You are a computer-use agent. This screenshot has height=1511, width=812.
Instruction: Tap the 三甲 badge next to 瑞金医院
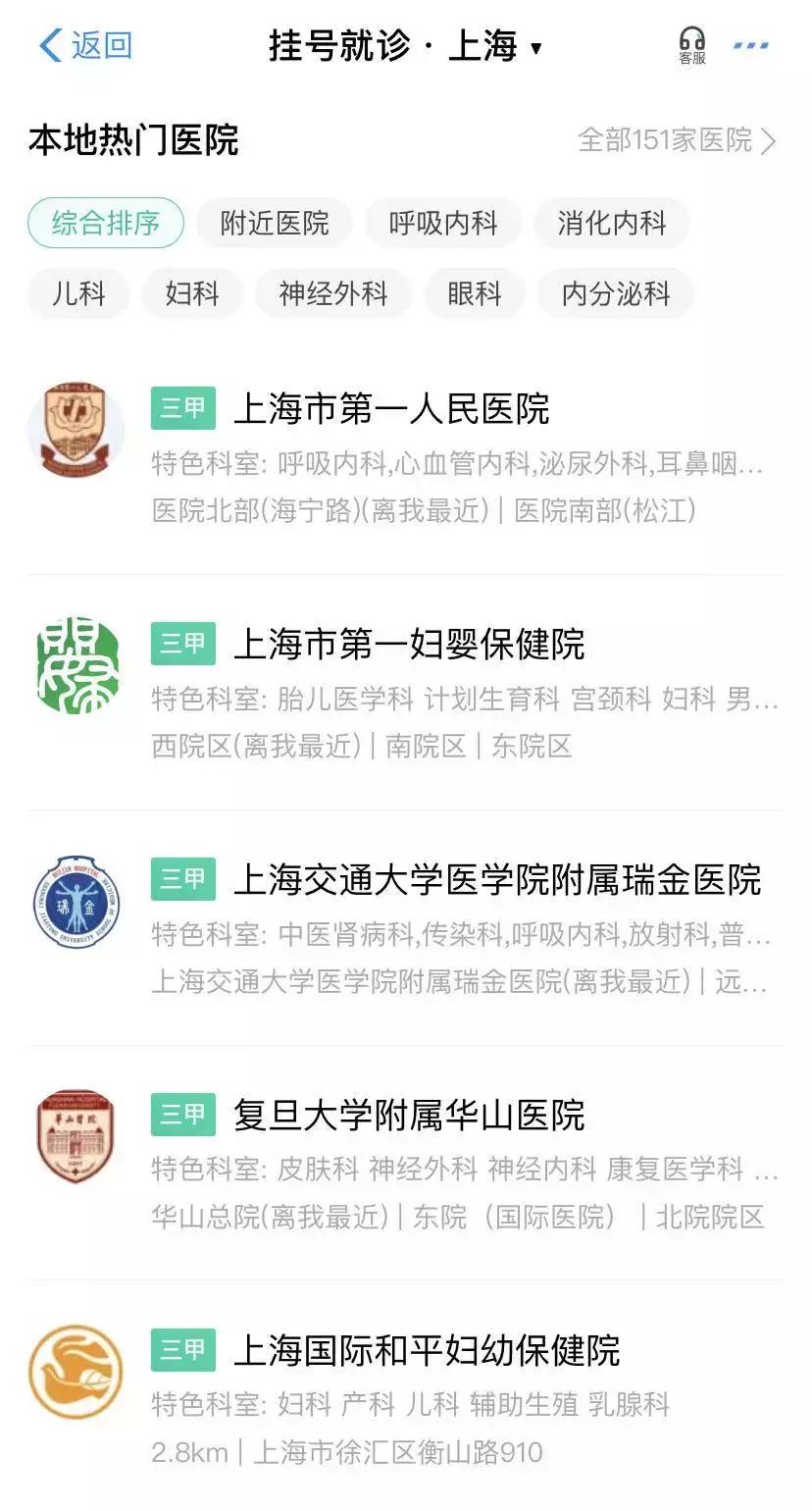[182, 881]
